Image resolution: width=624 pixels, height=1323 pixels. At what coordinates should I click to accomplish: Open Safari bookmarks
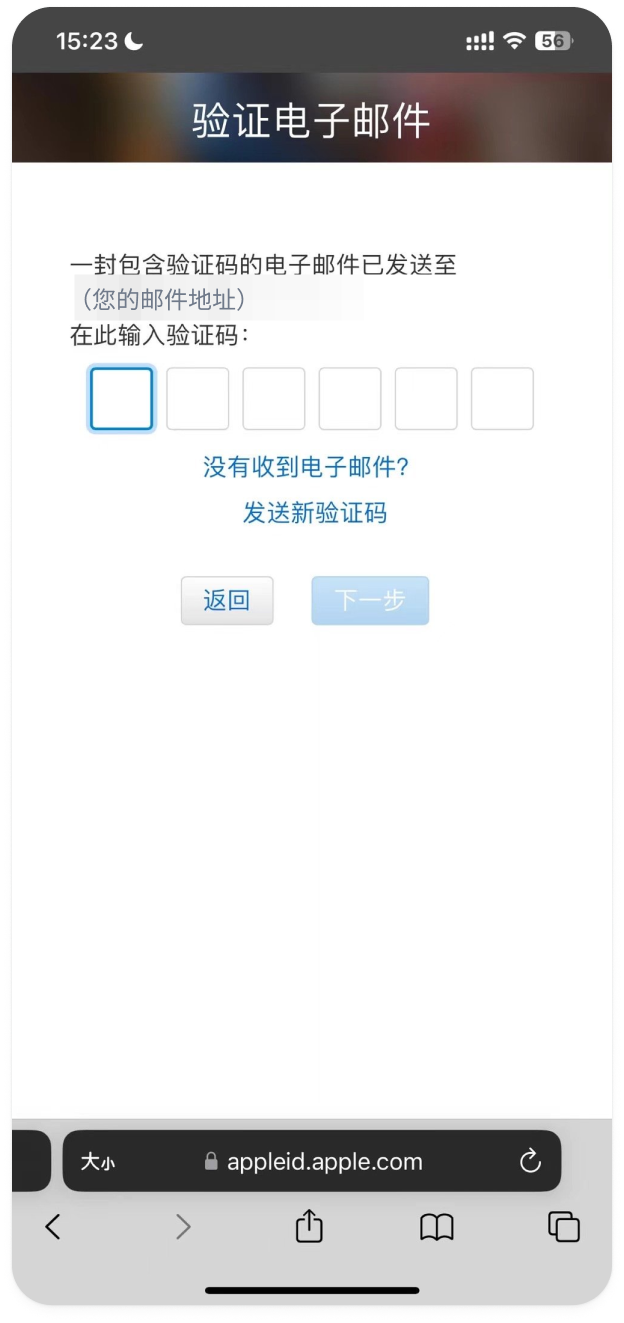pos(437,1227)
